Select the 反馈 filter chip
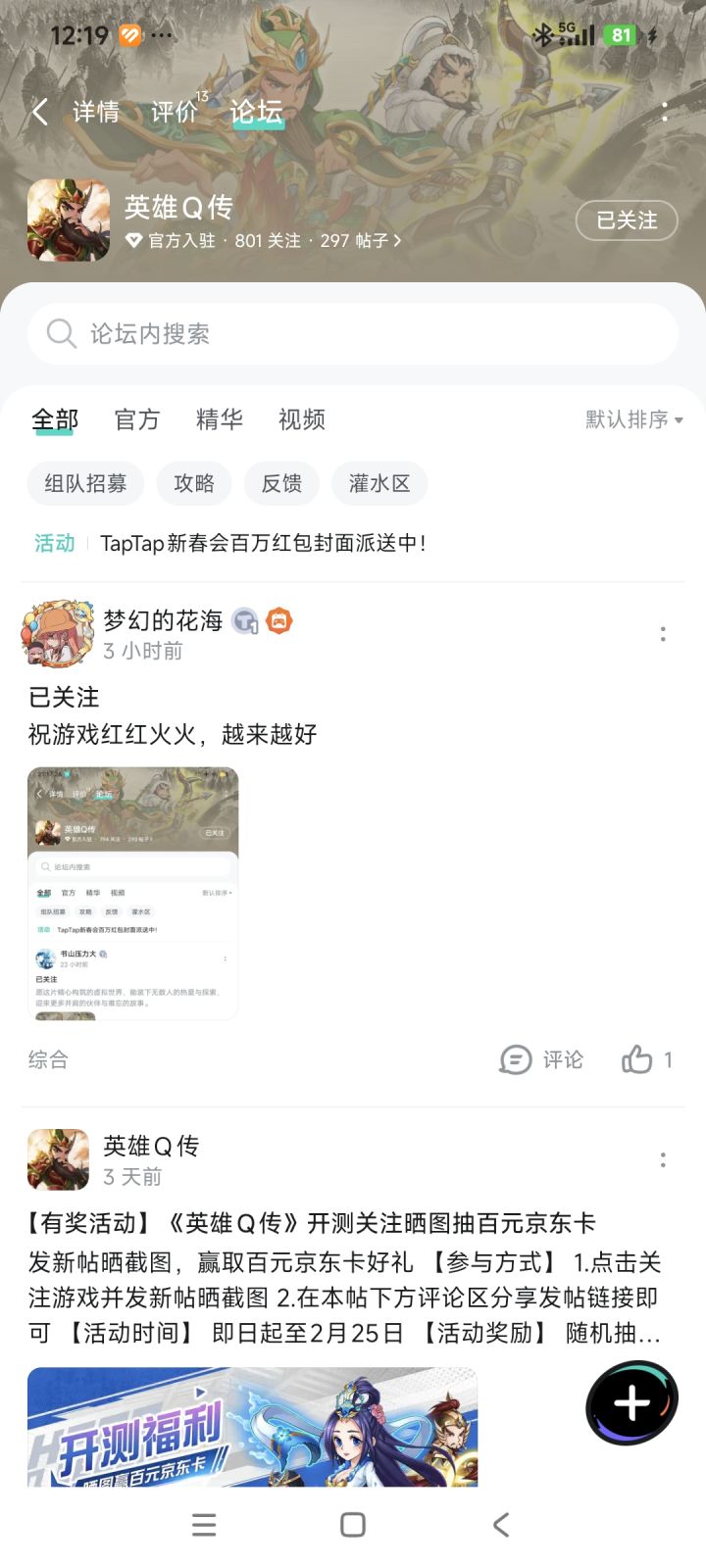The image size is (706, 1568). (281, 483)
